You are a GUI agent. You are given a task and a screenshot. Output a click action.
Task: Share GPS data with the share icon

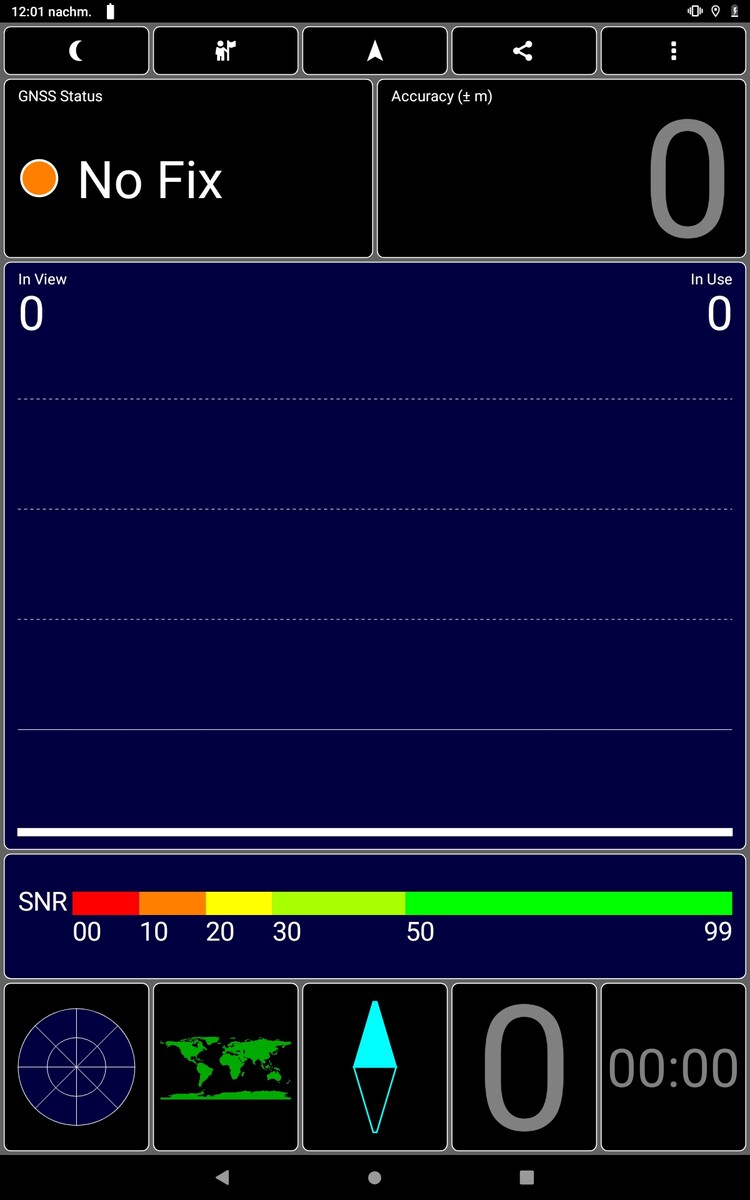pos(523,51)
